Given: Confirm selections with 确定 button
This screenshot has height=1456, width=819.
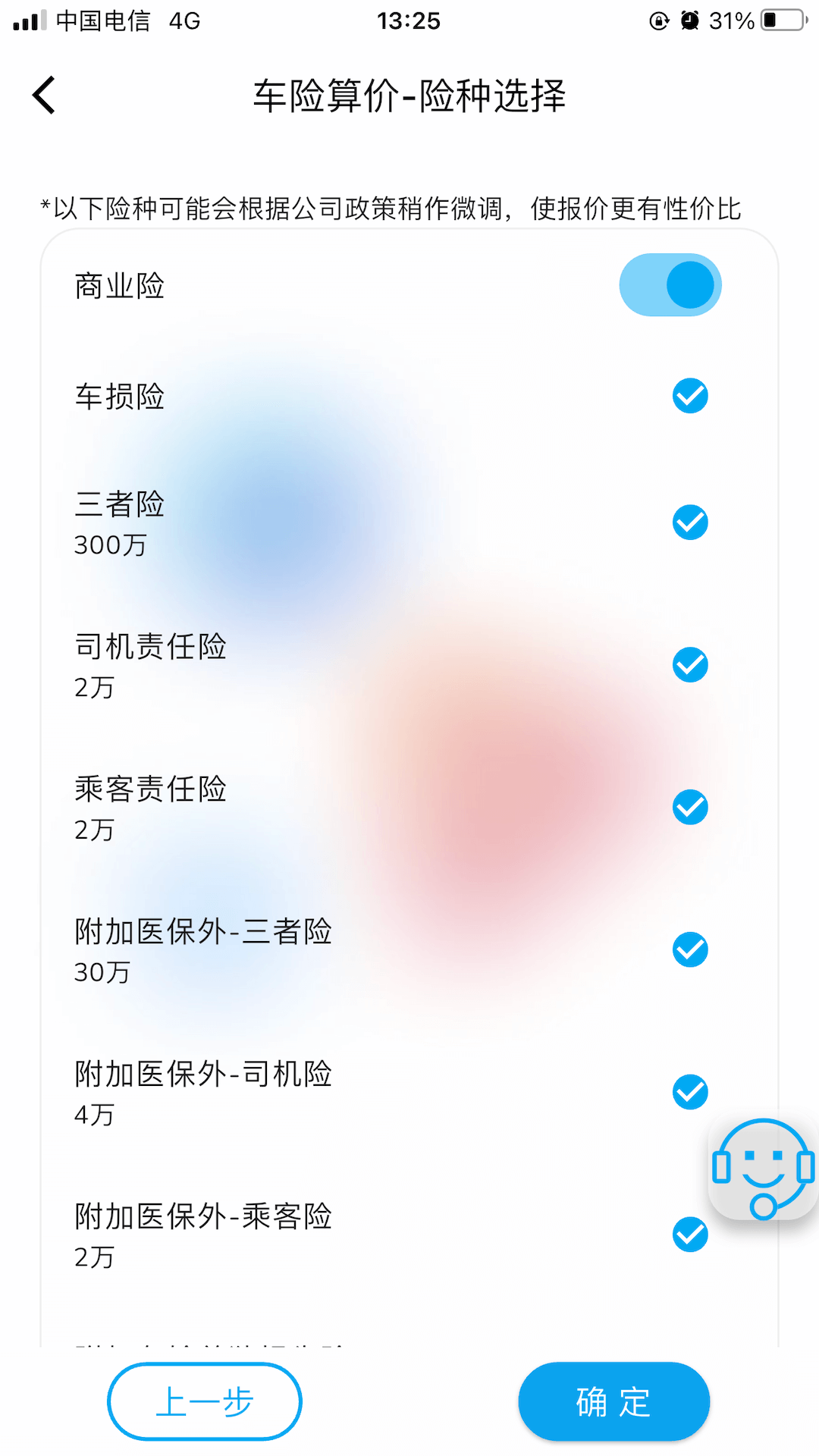Looking at the screenshot, I should (x=613, y=1401).
